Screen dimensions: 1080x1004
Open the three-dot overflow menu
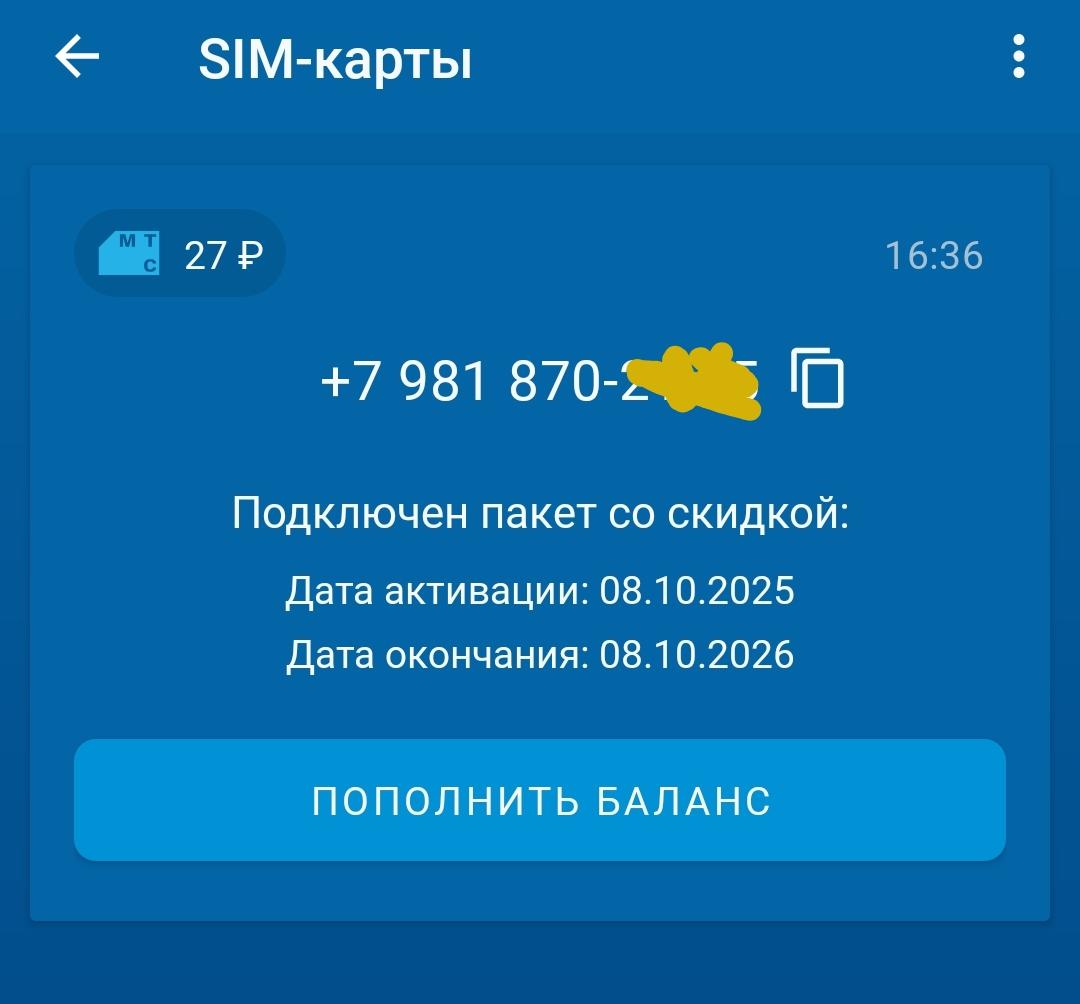coord(1018,57)
